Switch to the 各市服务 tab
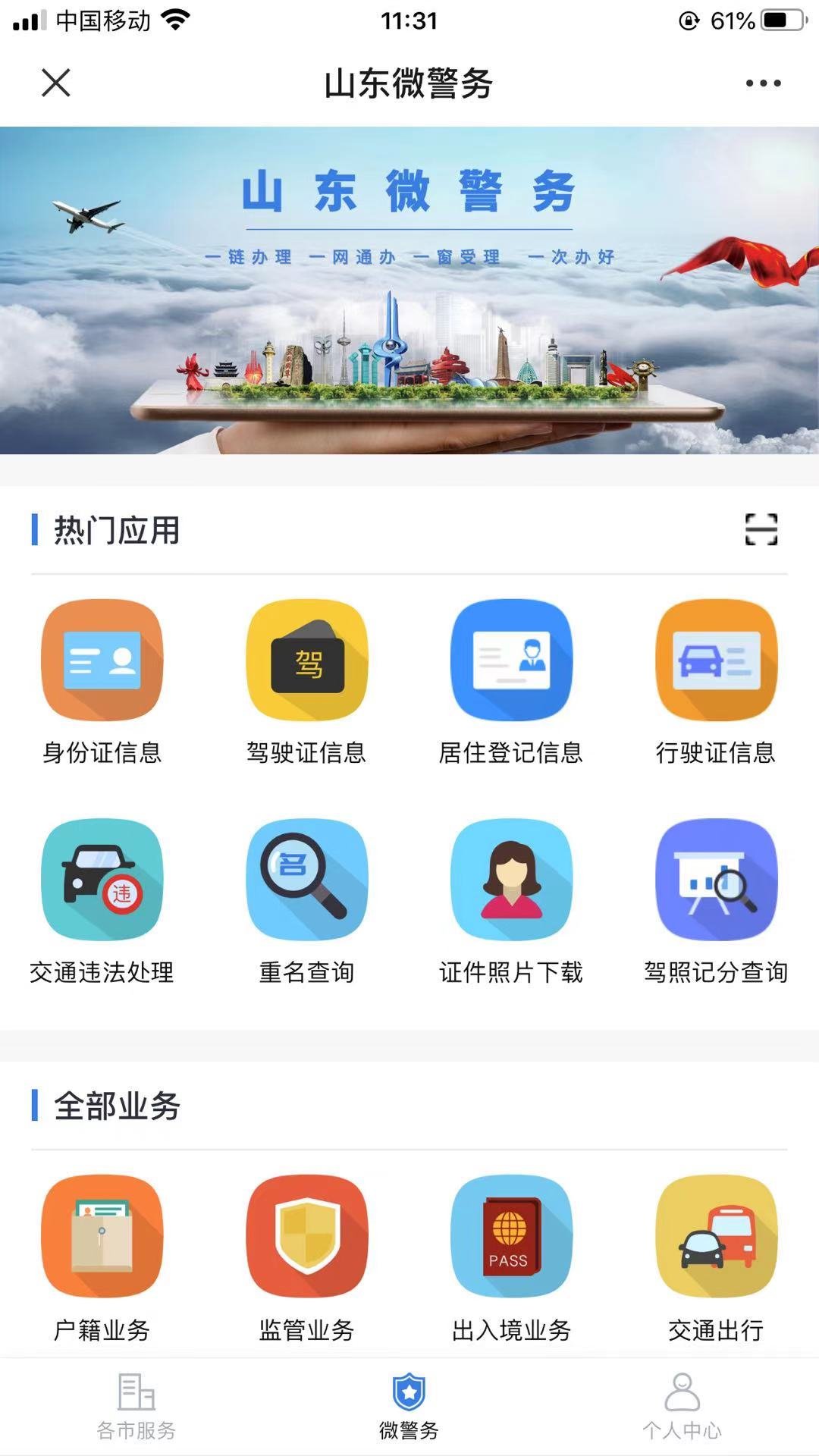Viewport: 819px width, 1456px height. point(136,1407)
